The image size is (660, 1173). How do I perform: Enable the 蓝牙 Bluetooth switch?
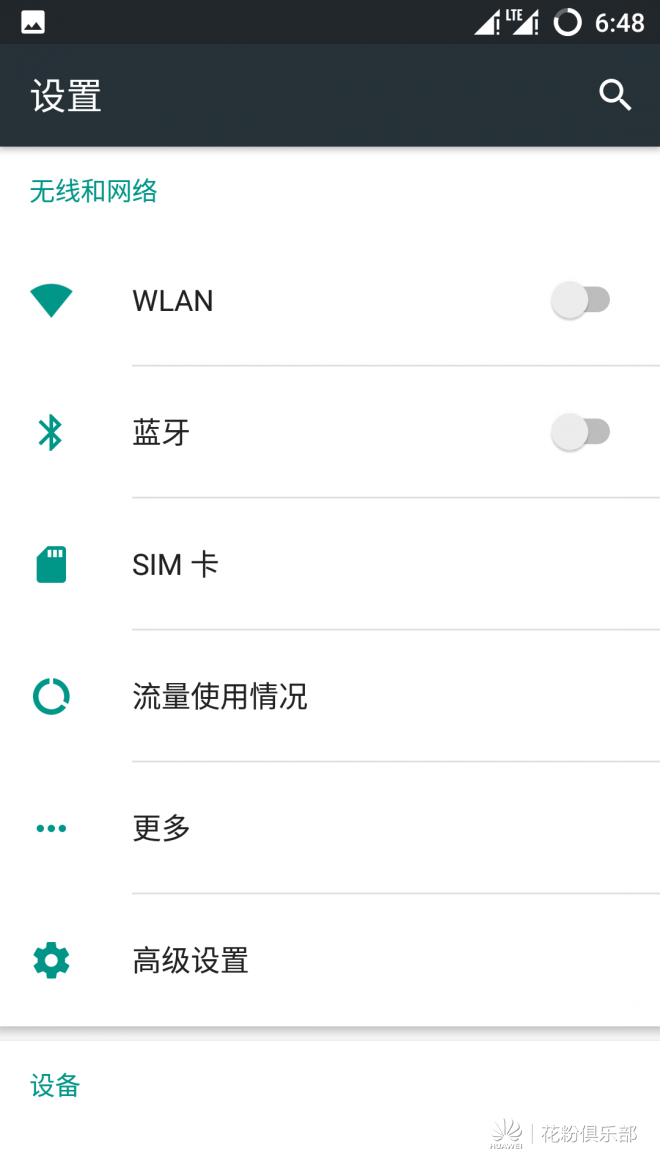point(581,432)
